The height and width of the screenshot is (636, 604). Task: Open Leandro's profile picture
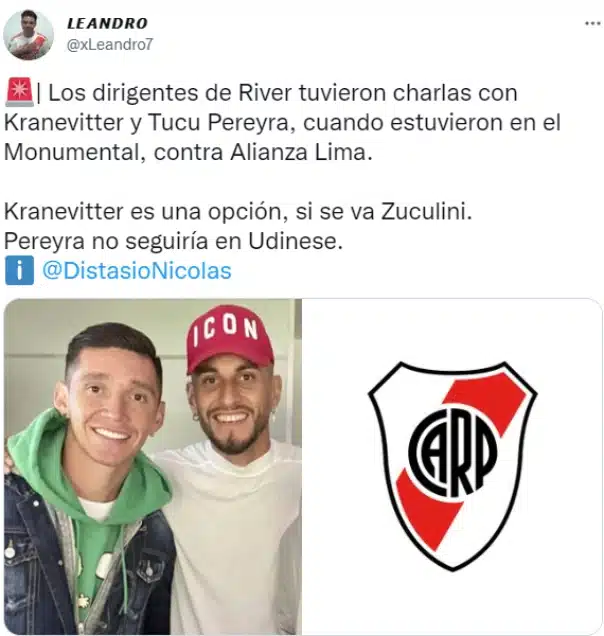[x=29, y=35]
